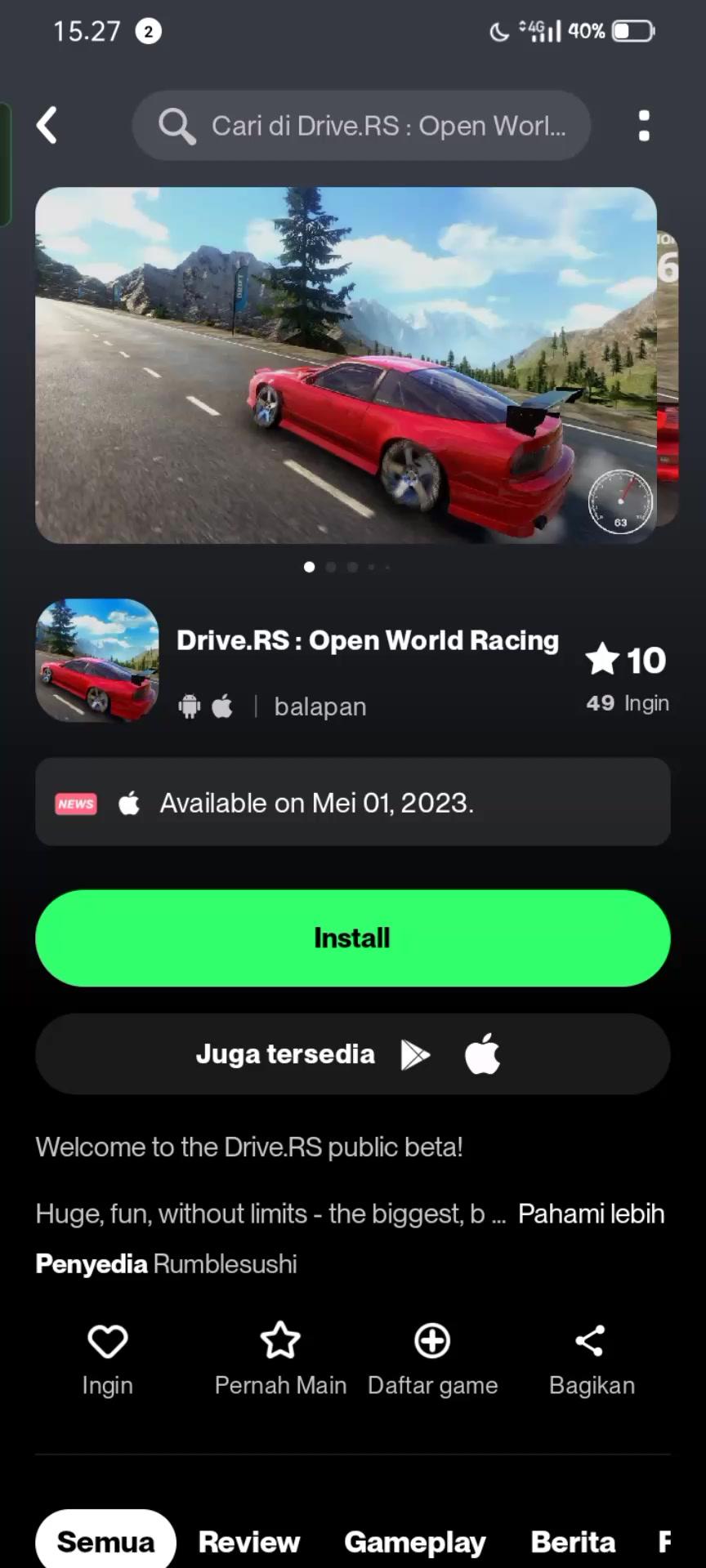
Task: Switch to the Review tab
Action: point(248,1542)
